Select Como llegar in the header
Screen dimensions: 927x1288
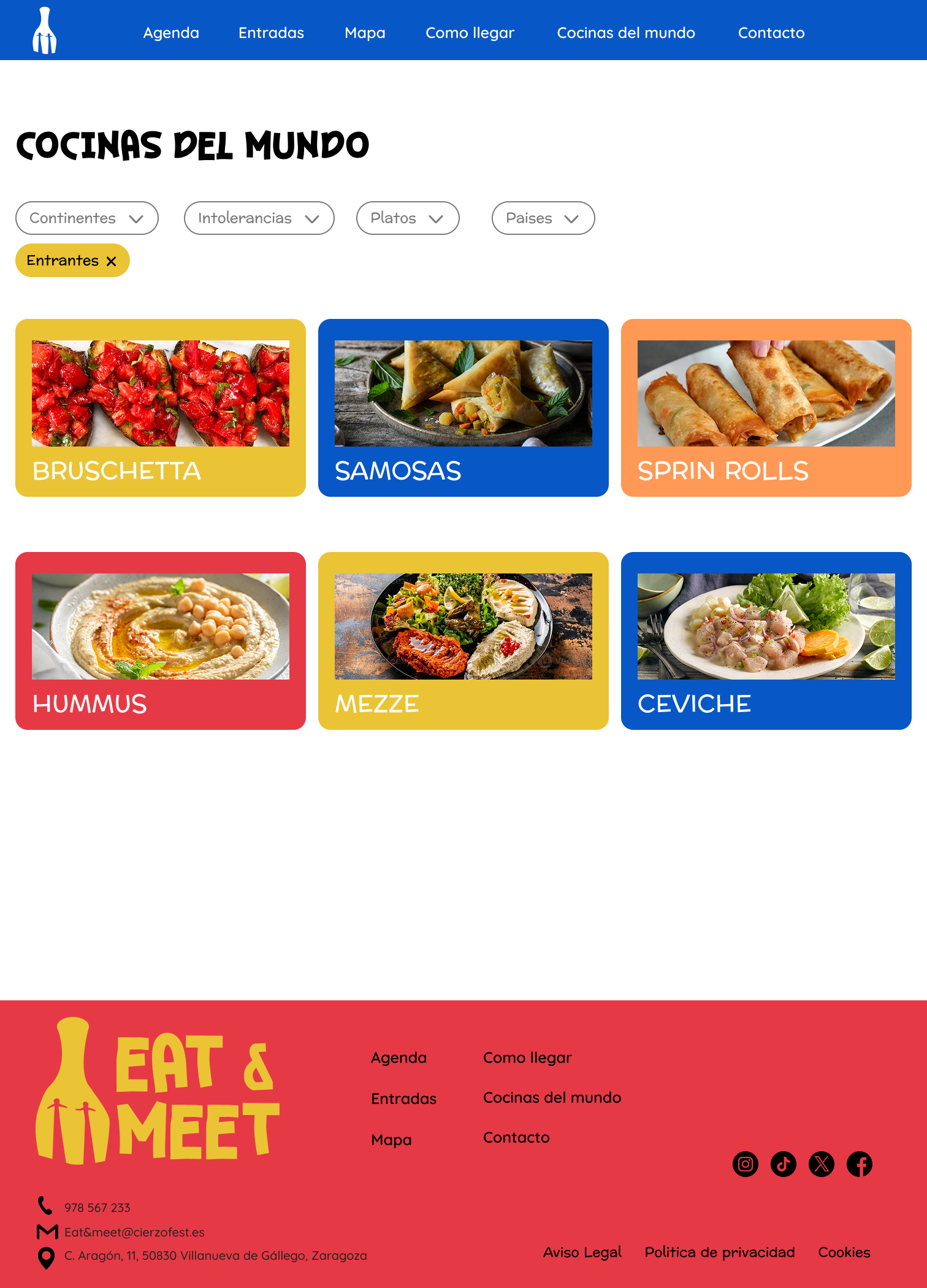click(x=470, y=33)
